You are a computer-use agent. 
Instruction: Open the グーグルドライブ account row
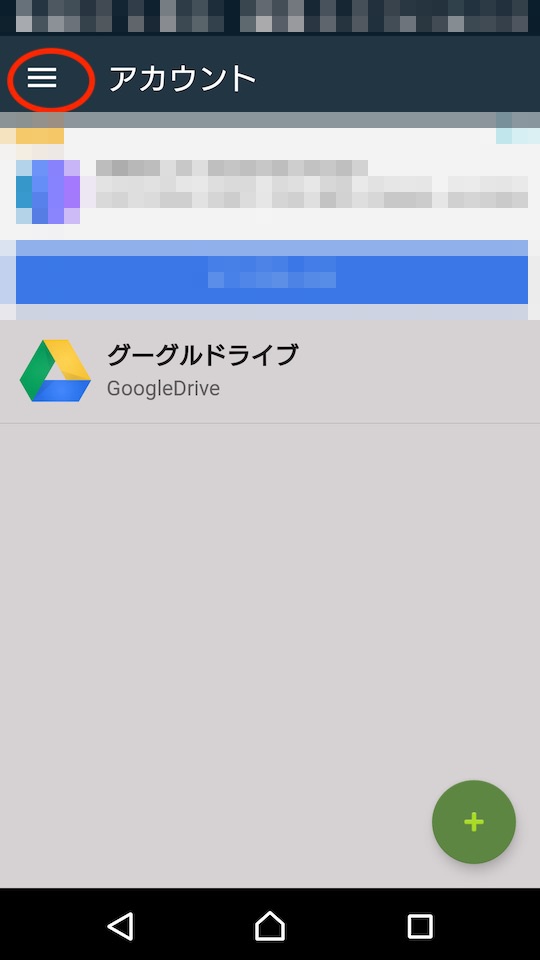tap(270, 371)
